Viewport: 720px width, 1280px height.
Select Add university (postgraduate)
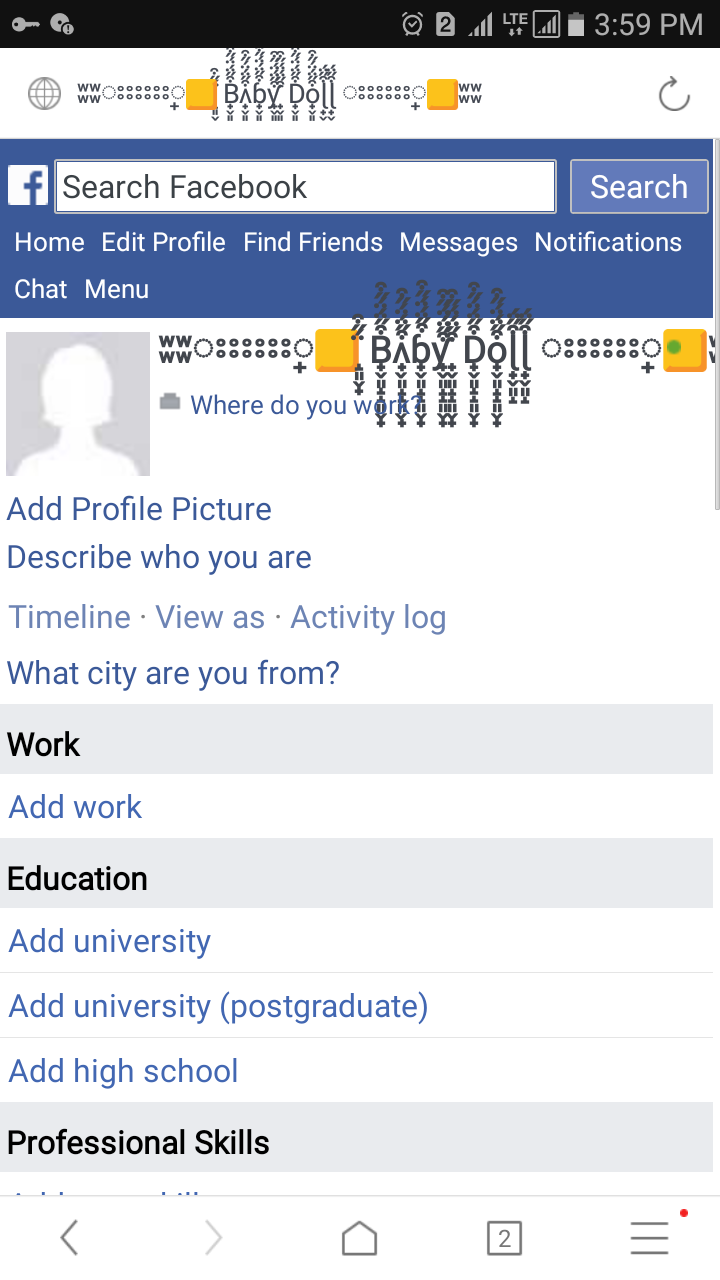(x=218, y=1006)
